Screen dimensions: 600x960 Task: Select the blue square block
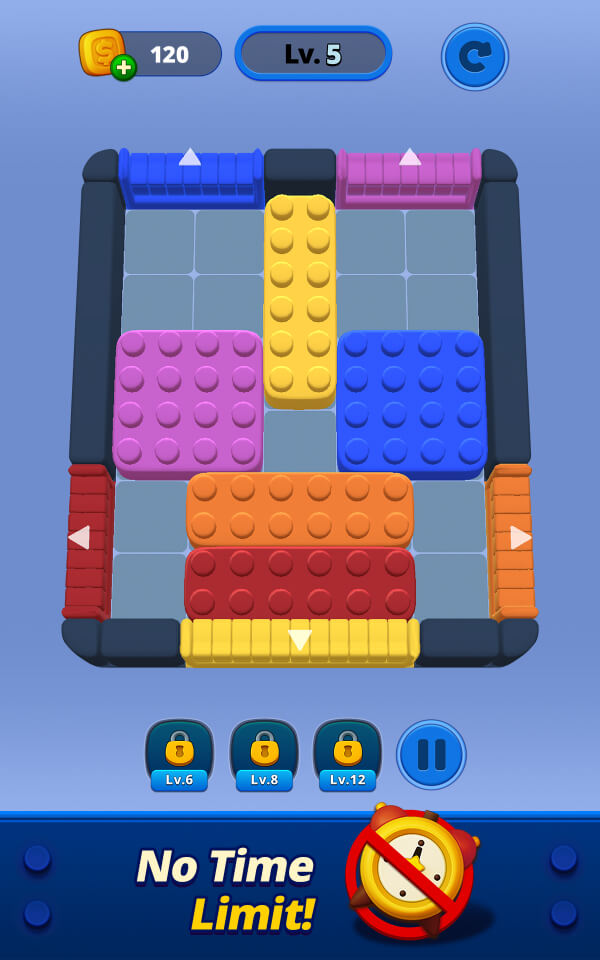pyautogui.click(x=411, y=400)
